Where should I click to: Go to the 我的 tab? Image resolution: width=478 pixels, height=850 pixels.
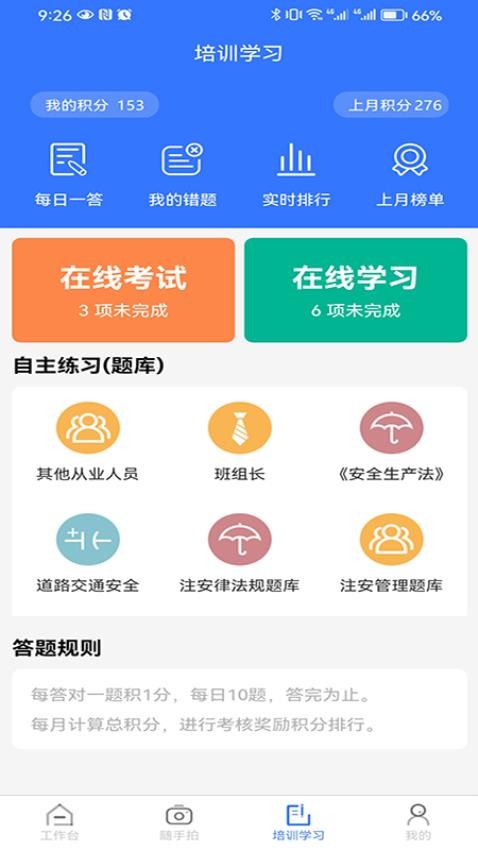tap(418, 822)
